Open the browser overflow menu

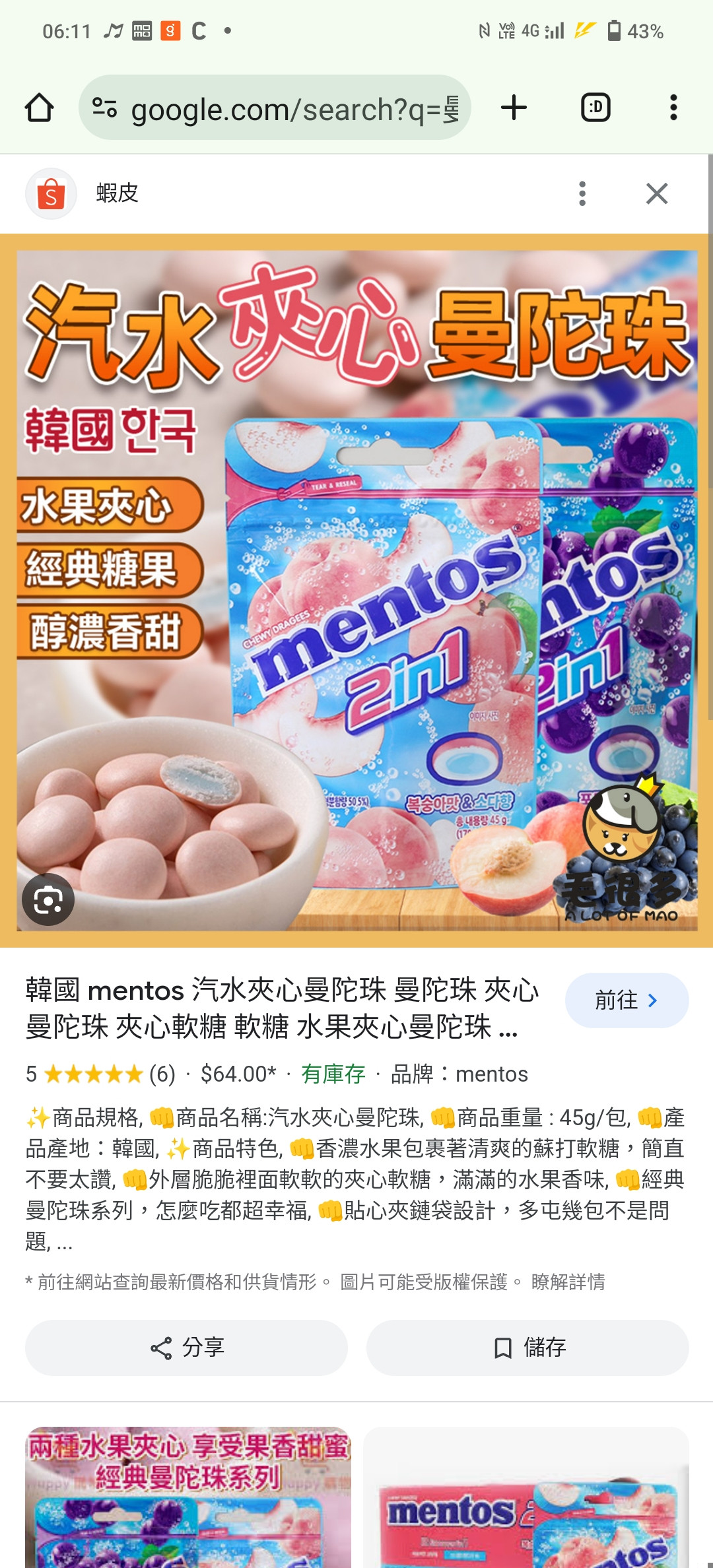[x=673, y=108]
